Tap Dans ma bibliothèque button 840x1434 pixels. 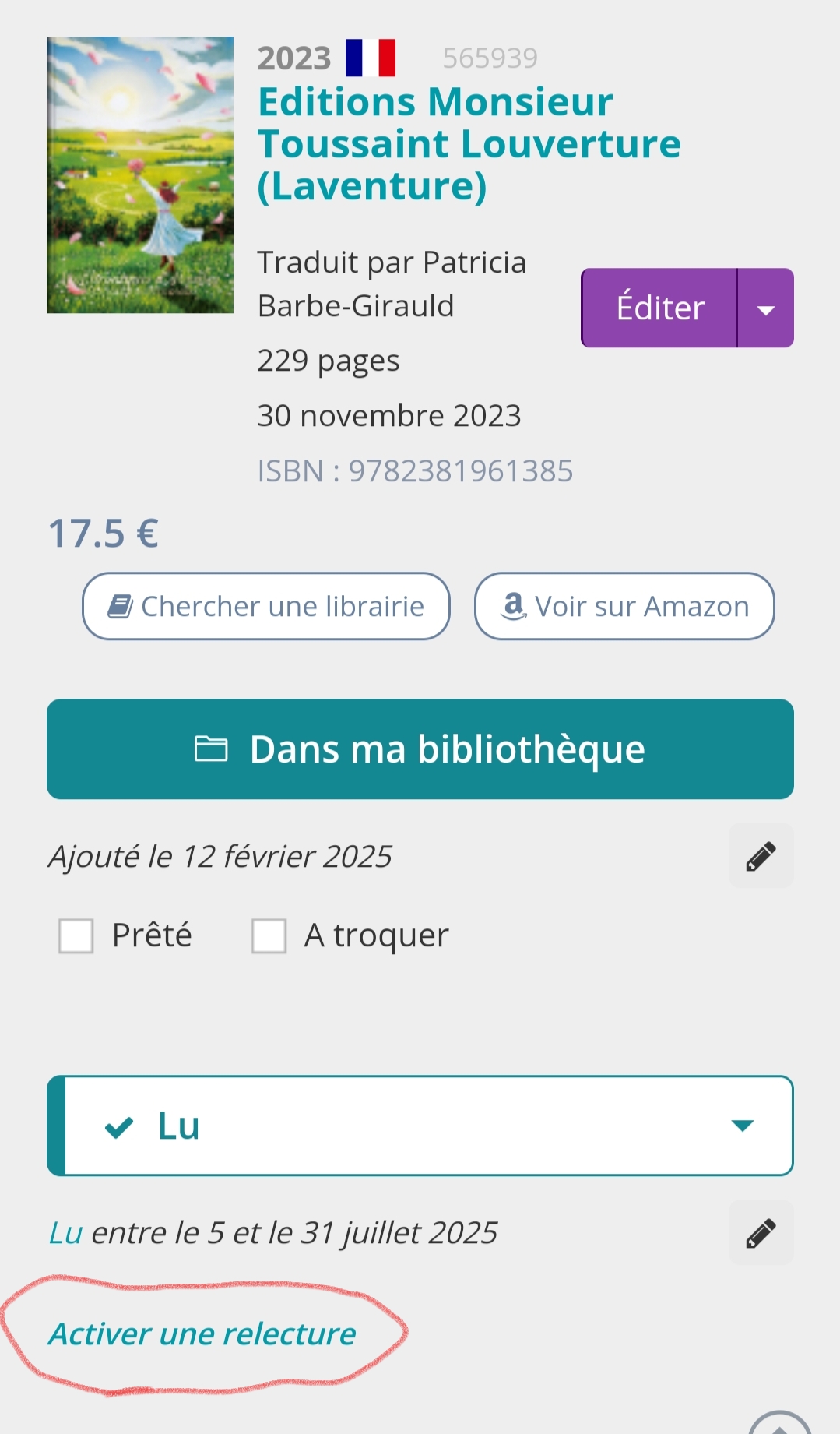pos(420,749)
